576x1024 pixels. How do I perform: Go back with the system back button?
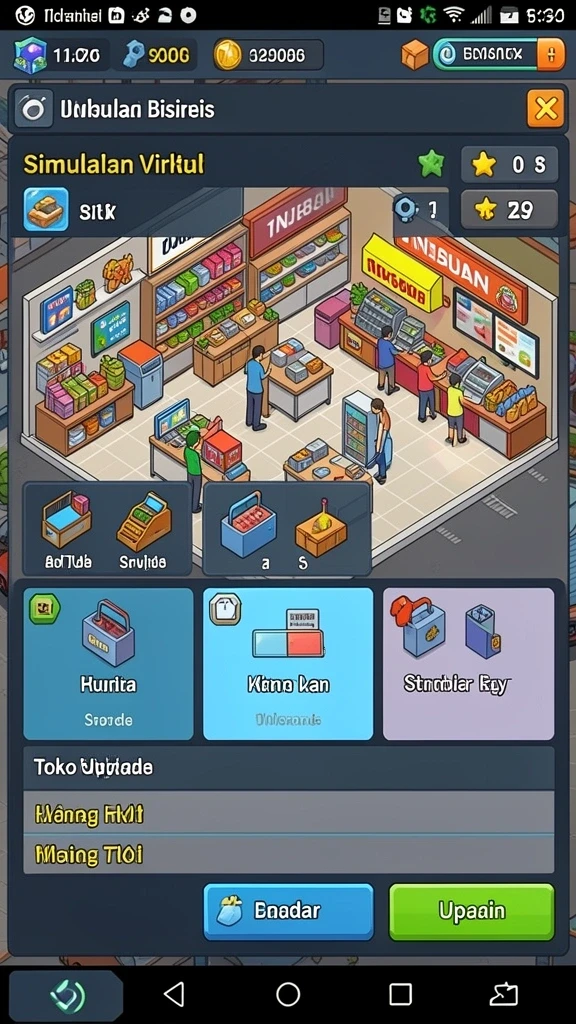pyautogui.click(x=174, y=994)
